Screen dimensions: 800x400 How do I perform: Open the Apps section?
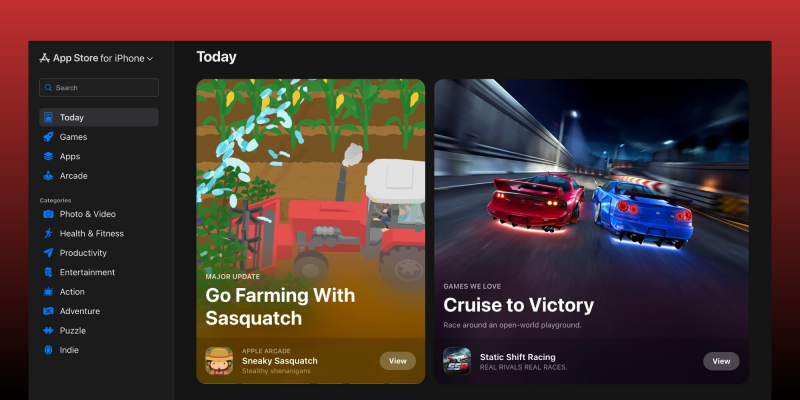70,156
